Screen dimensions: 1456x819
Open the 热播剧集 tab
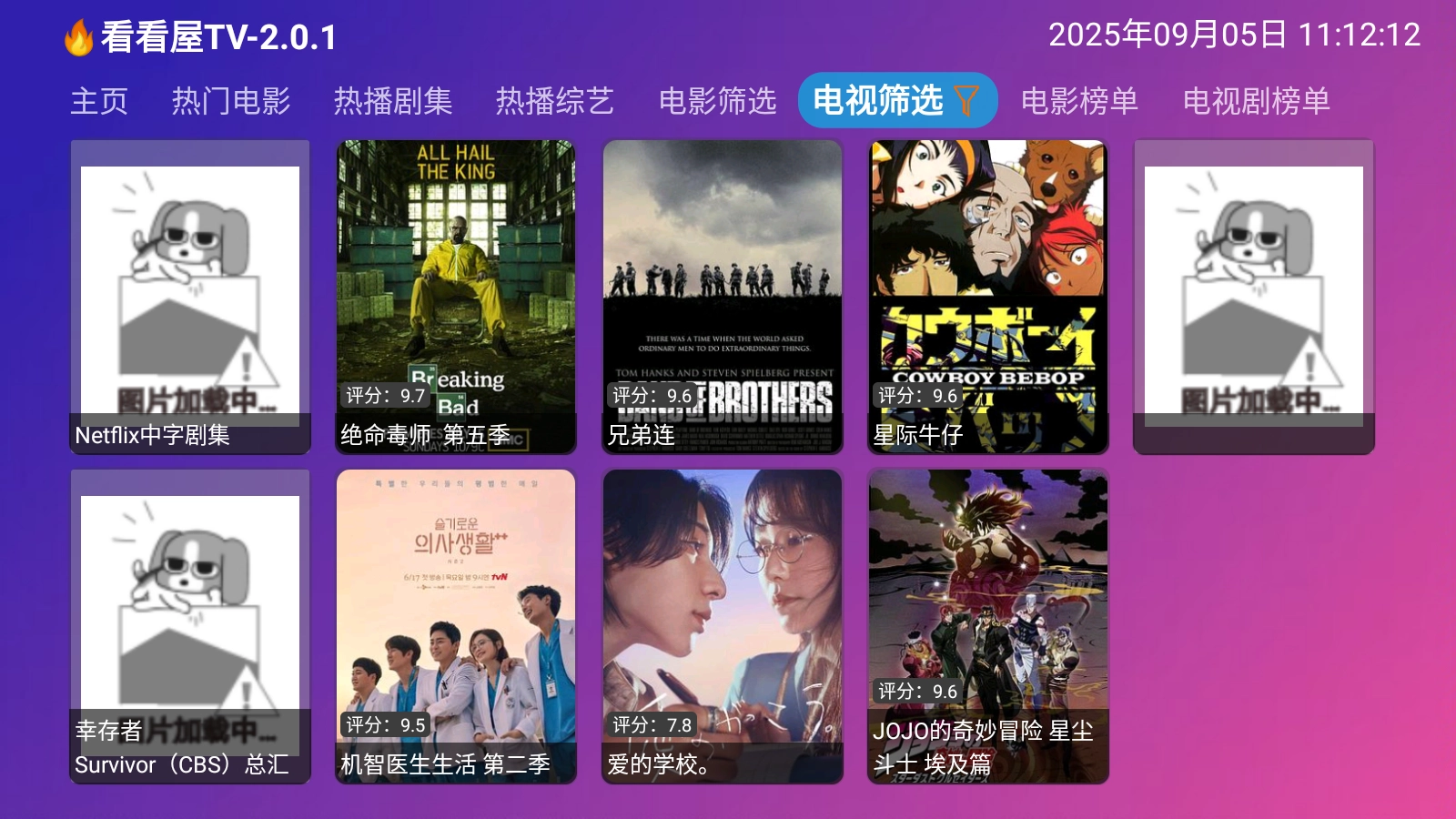(393, 101)
